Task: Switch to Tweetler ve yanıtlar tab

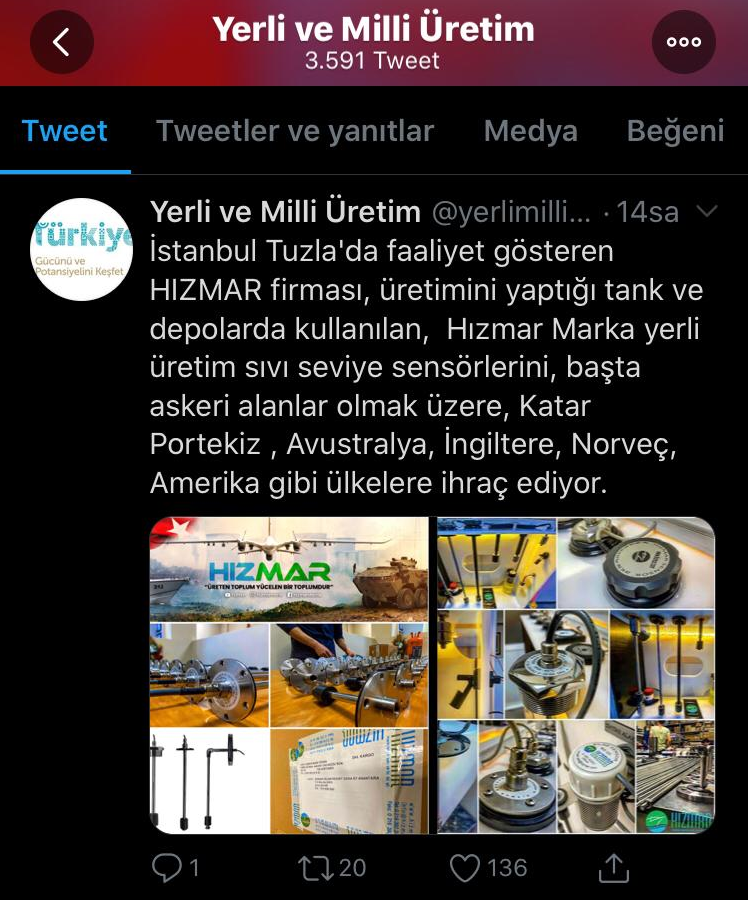Action: pyautogui.click(x=295, y=131)
